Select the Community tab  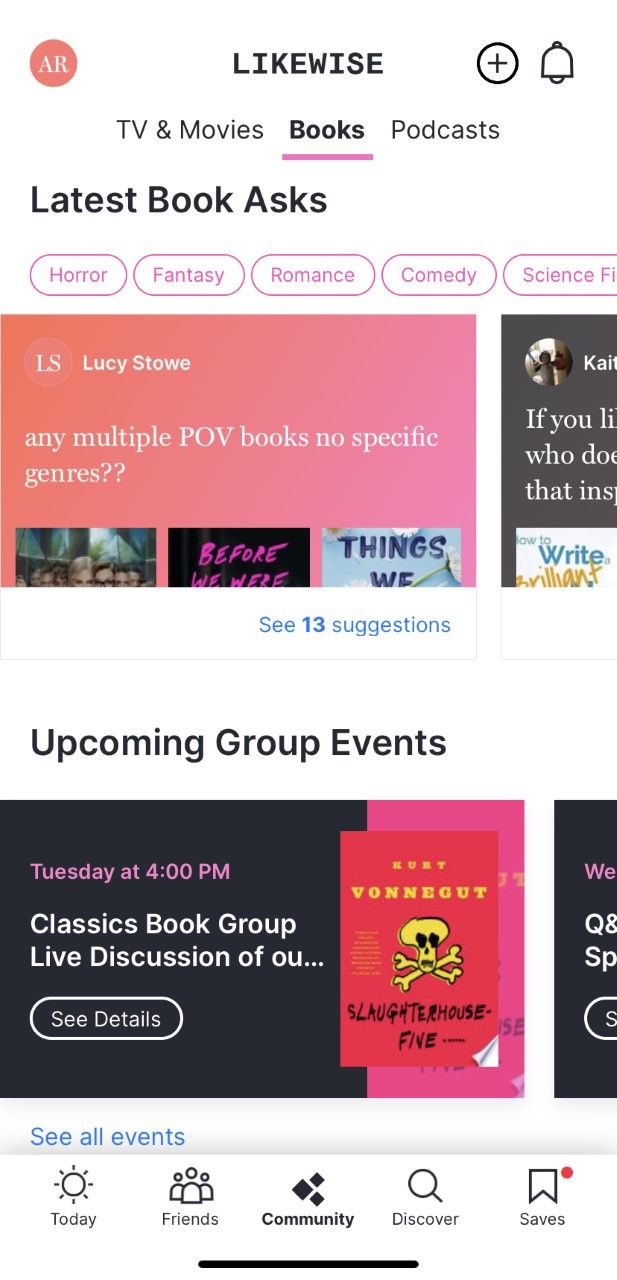coord(308,1198)
